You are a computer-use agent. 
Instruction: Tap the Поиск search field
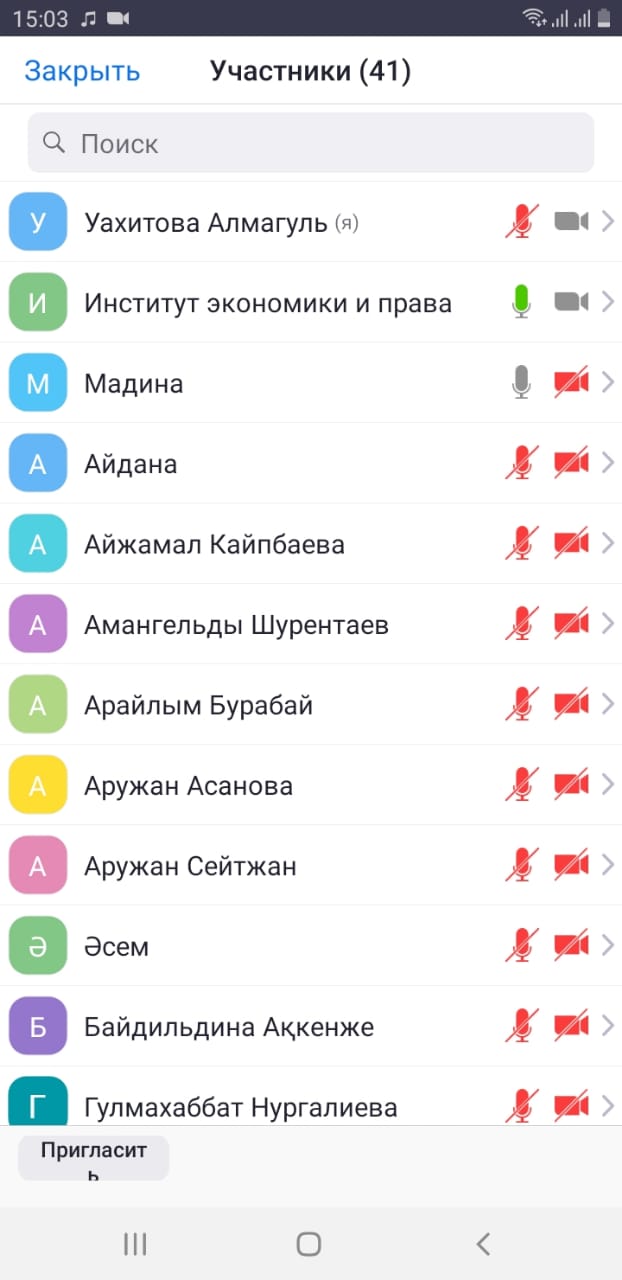311,143
